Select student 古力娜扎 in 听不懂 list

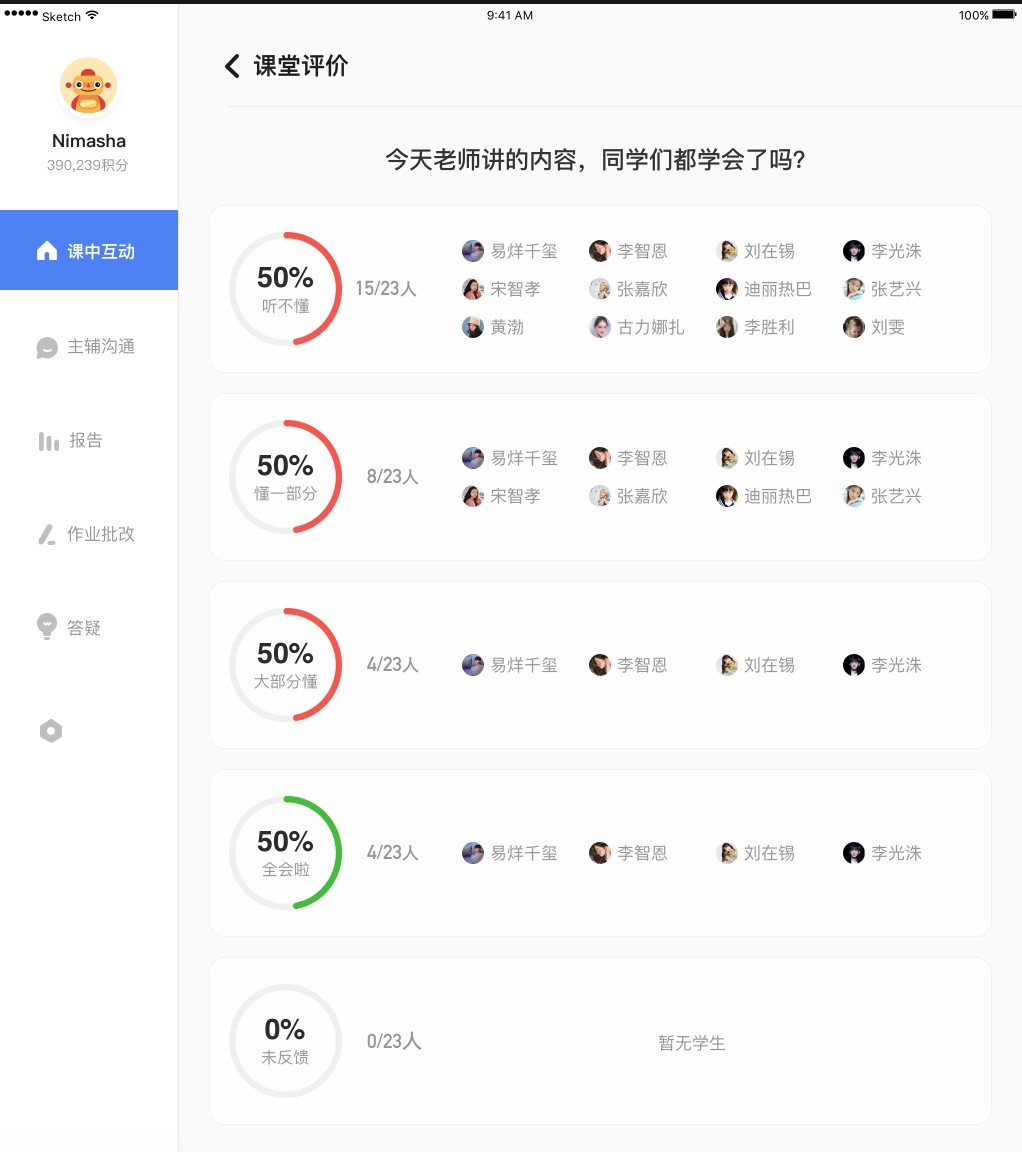coord(636,327)
